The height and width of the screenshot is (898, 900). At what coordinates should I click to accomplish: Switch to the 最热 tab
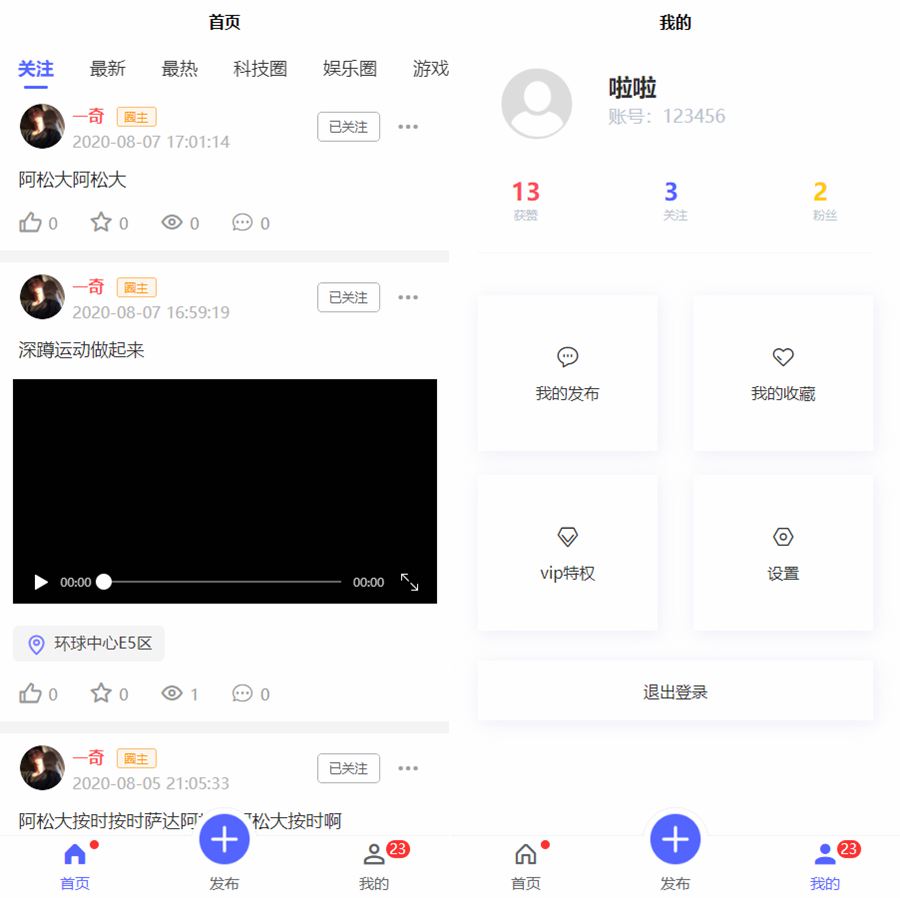180,69
